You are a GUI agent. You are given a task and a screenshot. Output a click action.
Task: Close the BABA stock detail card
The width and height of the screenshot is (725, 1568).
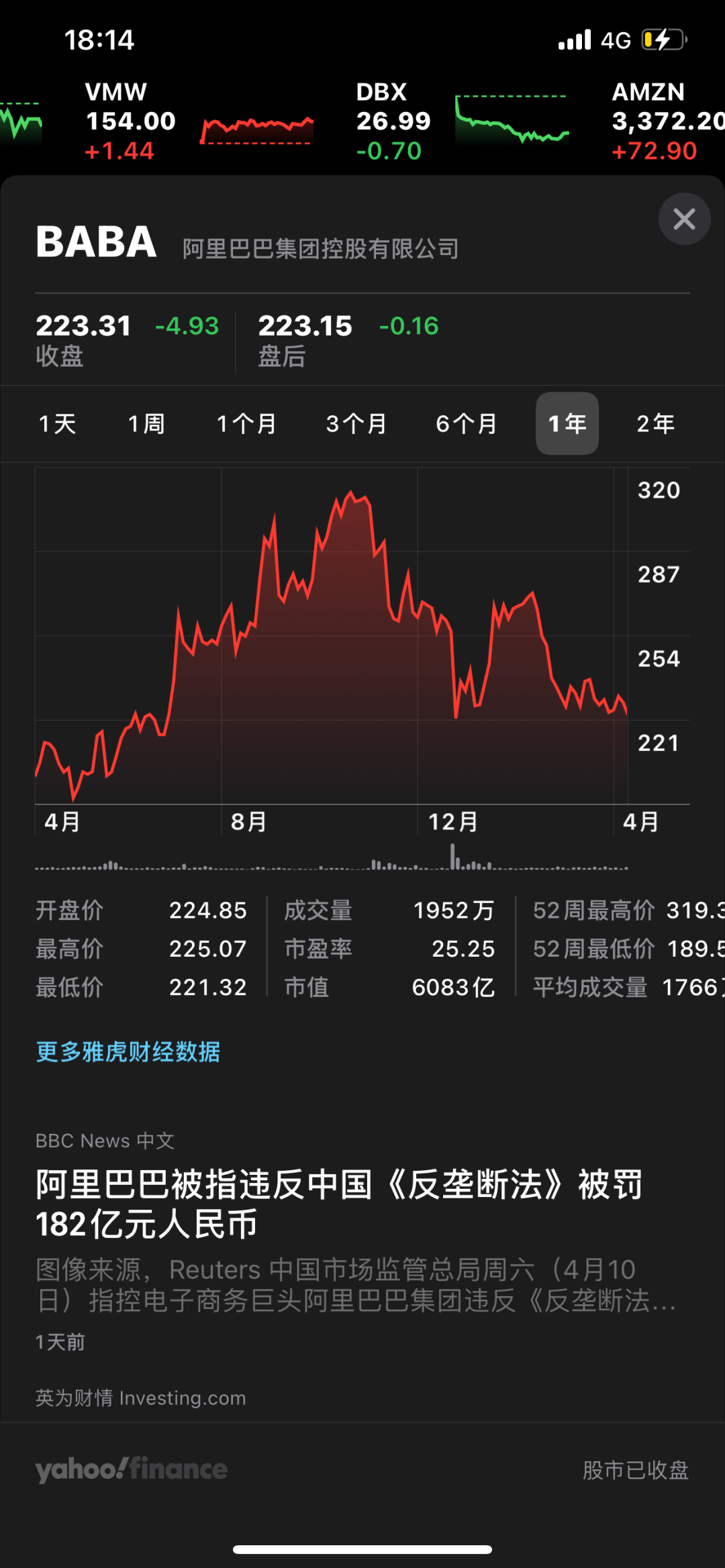(684, 219)
